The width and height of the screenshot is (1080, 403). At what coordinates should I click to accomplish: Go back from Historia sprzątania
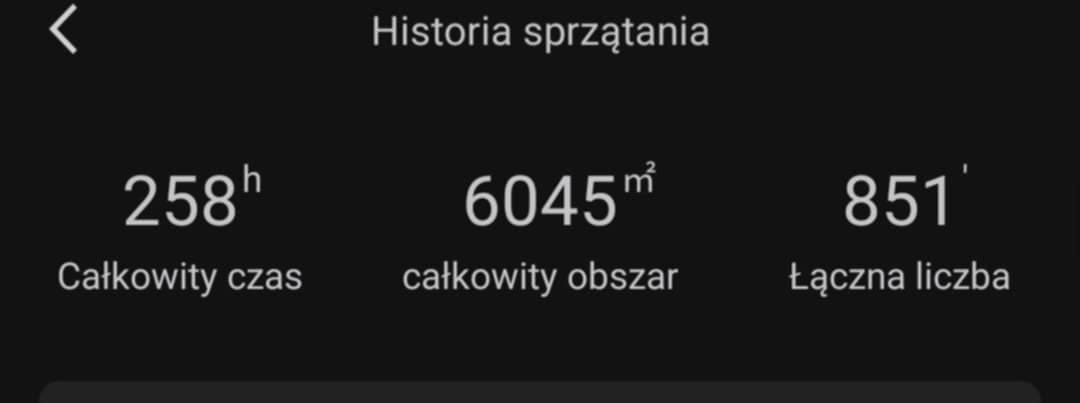pyautogui.click(x=63, y=30)
